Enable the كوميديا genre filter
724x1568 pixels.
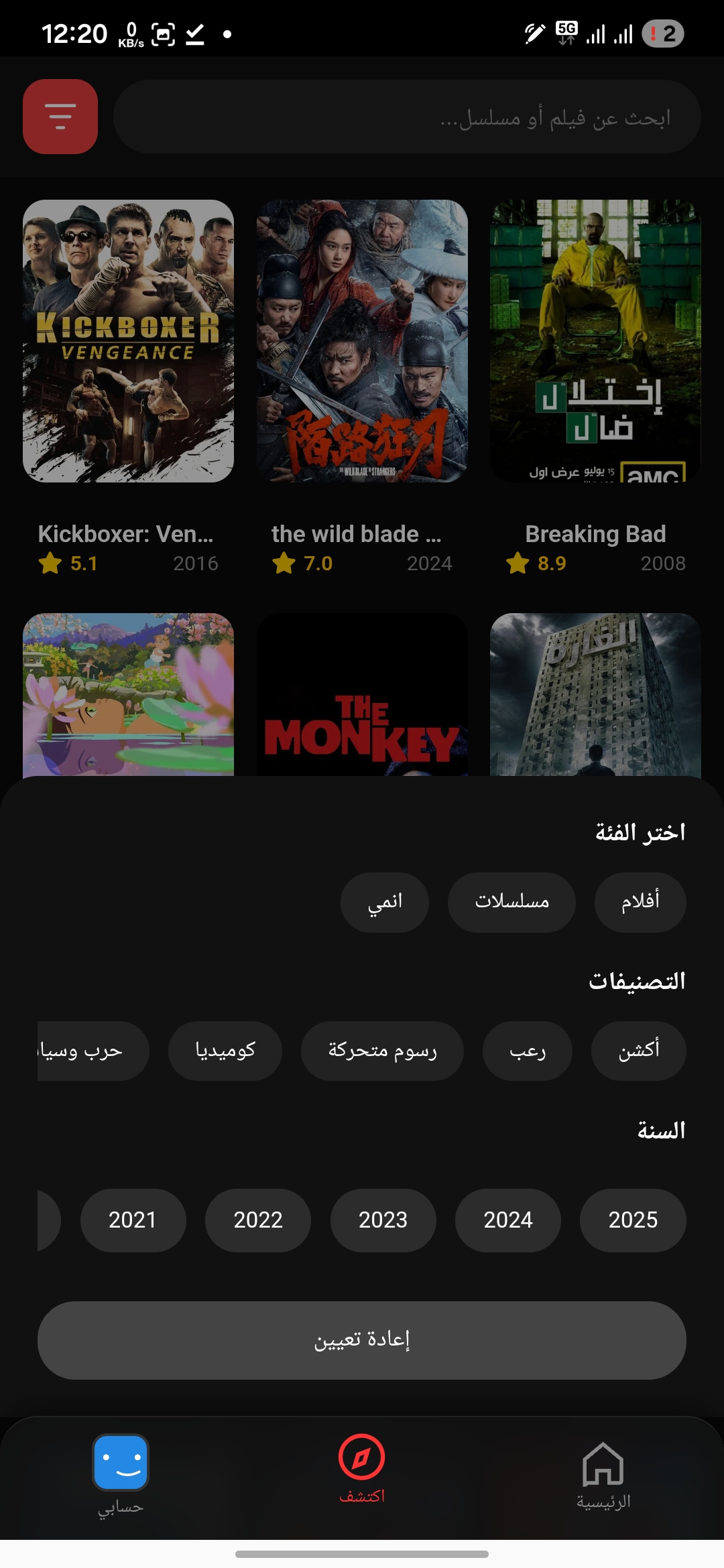pos(225,1051)
